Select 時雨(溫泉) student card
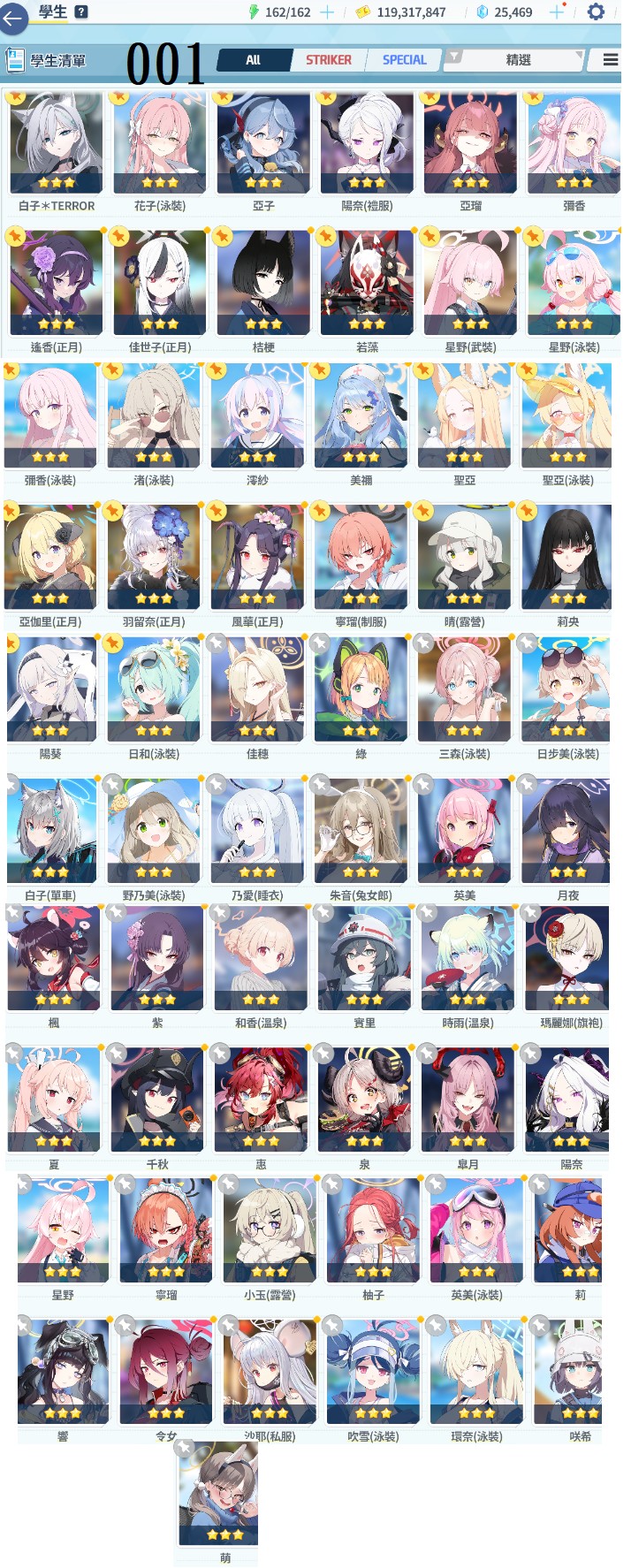This screenshot has height=1568, width=631. point(467,959)
